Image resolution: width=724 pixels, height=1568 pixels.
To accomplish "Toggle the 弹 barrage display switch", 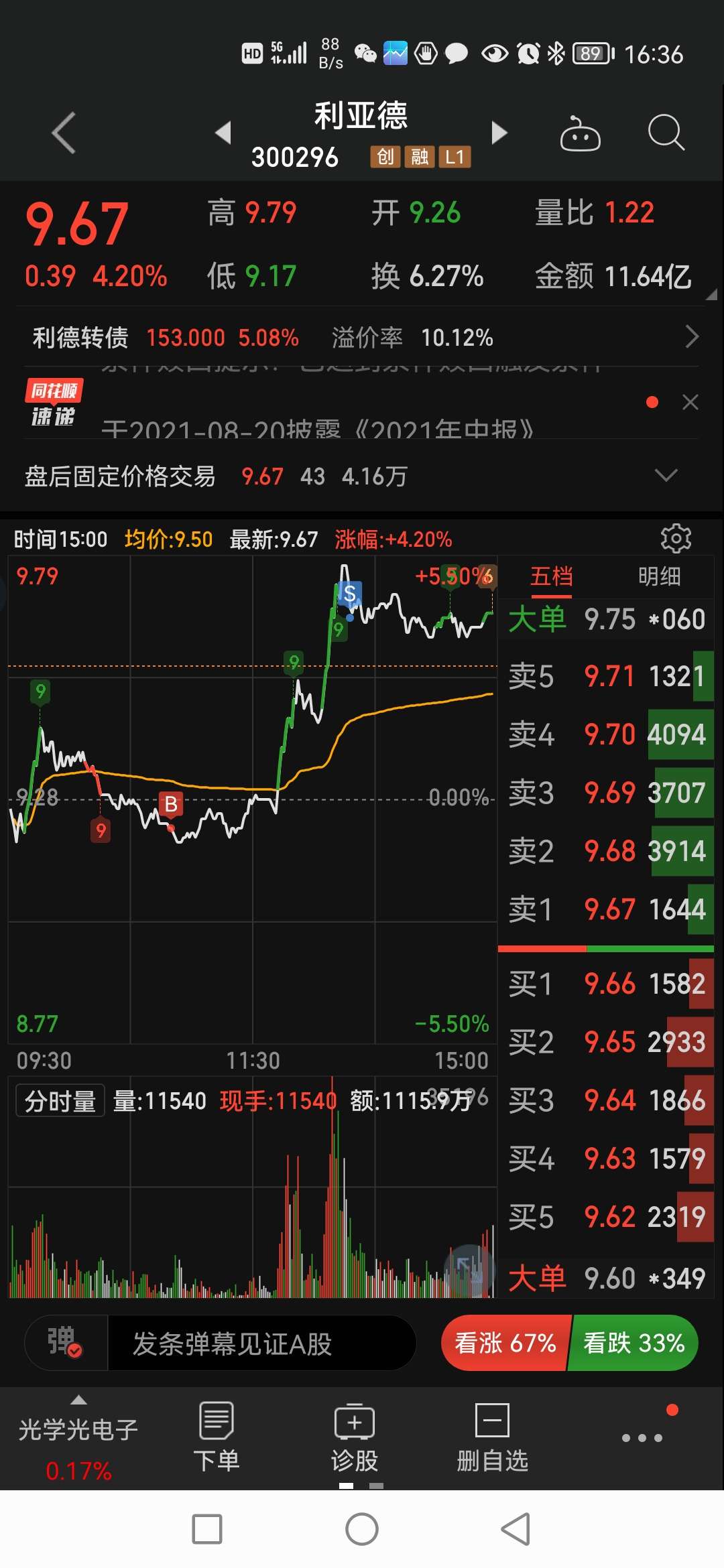I will click(64, 1343).
